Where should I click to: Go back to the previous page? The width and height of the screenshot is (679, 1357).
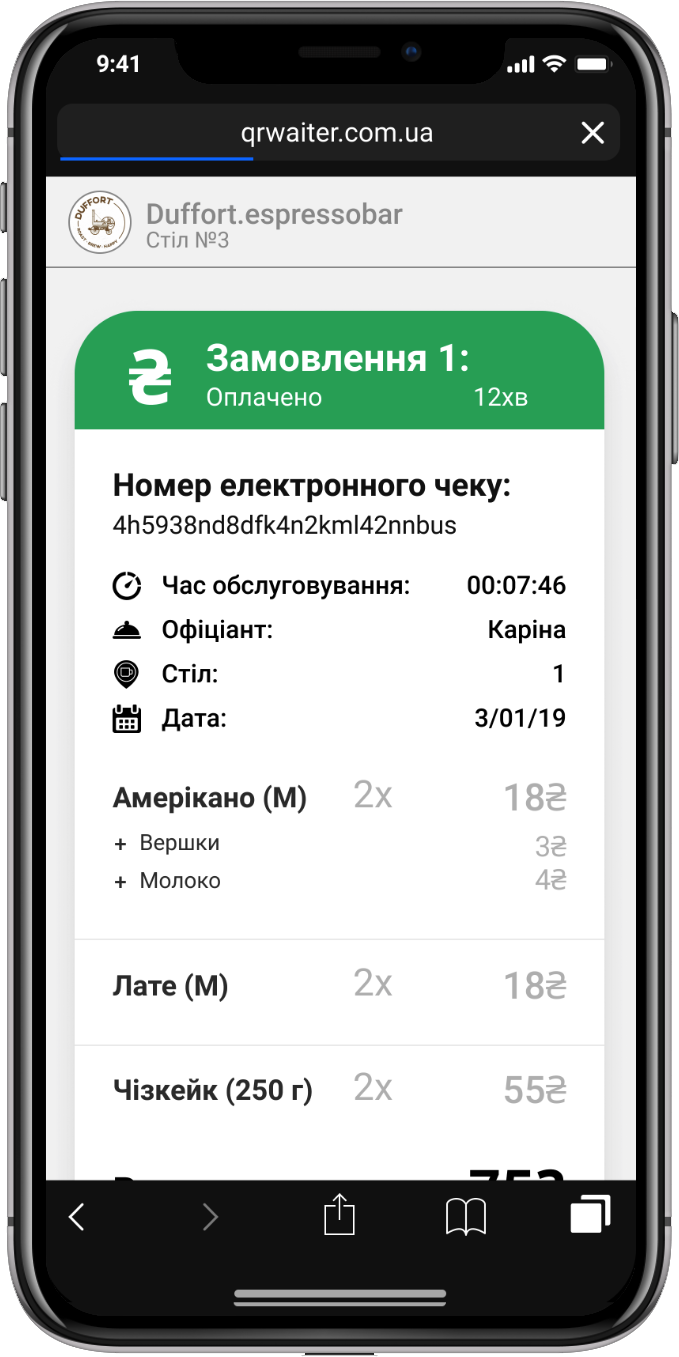click(x=77, y=1216)
